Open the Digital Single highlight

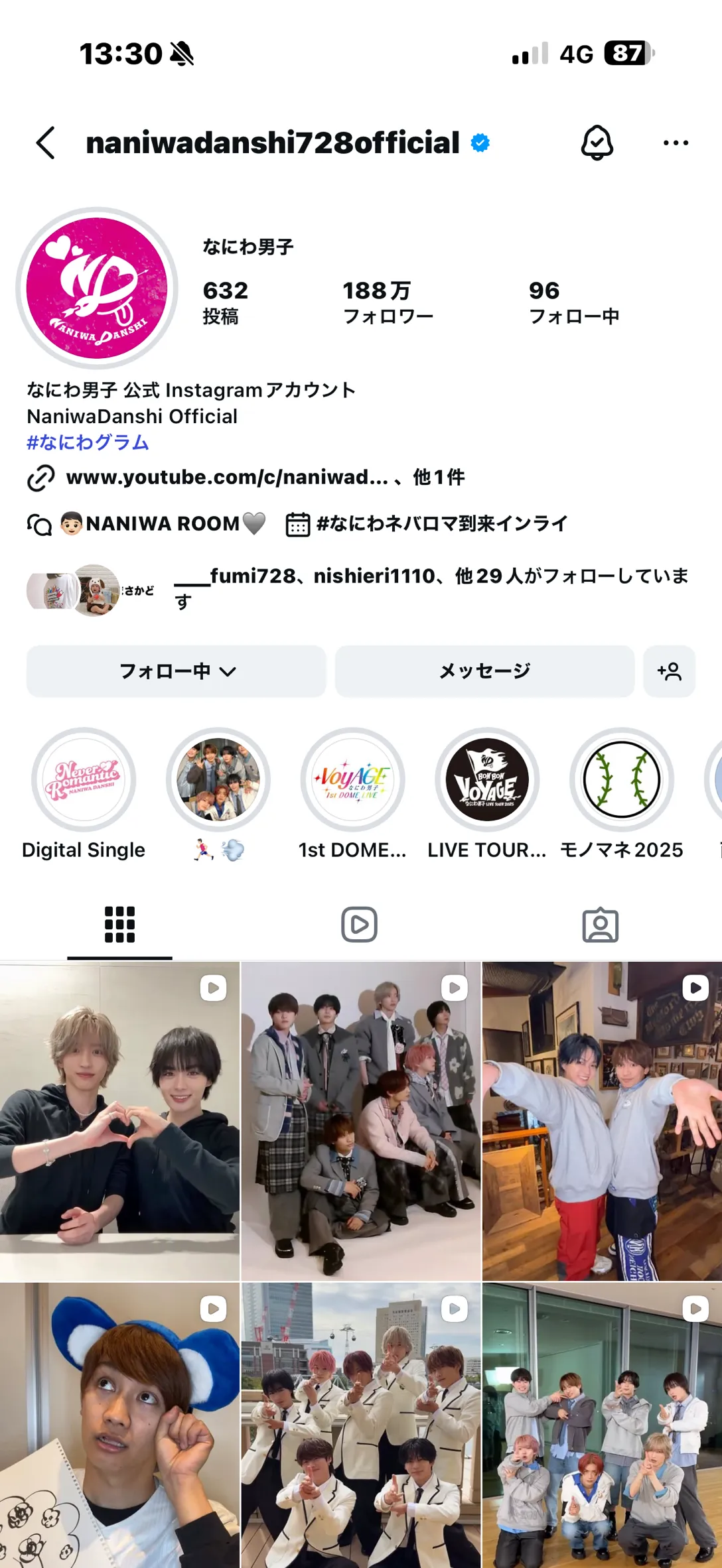[x=84, y=780]
